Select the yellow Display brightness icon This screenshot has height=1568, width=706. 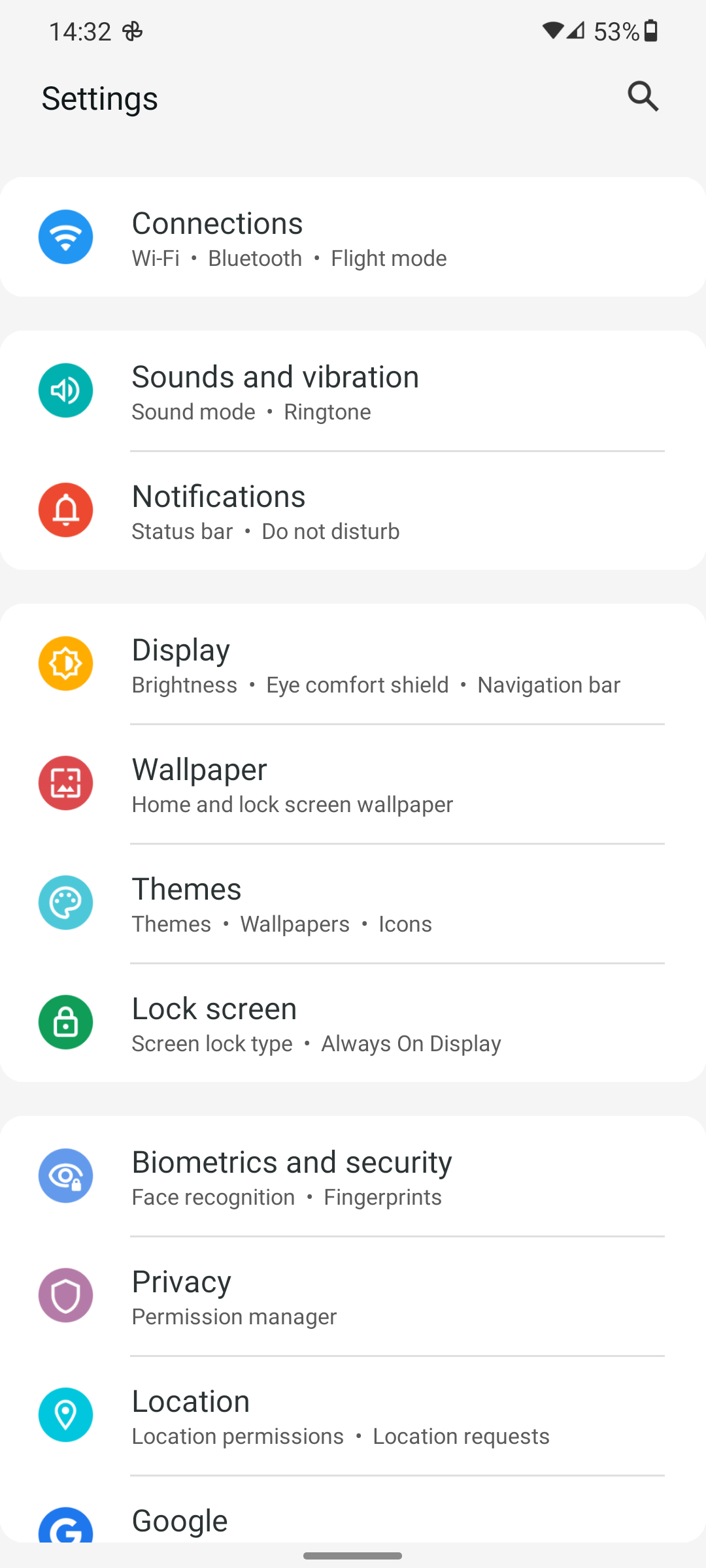(65, 663)
